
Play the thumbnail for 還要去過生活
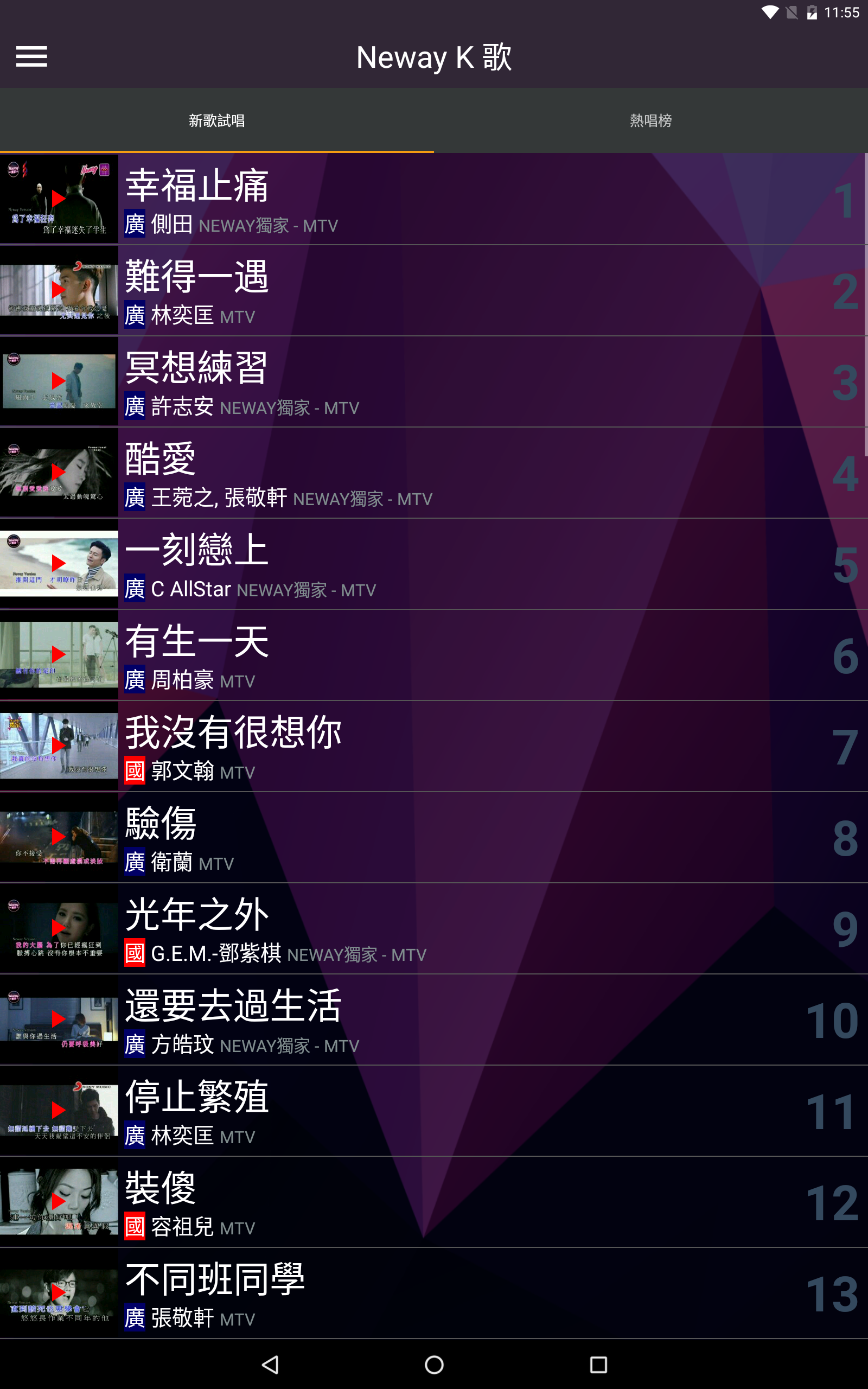[59, 1020]
